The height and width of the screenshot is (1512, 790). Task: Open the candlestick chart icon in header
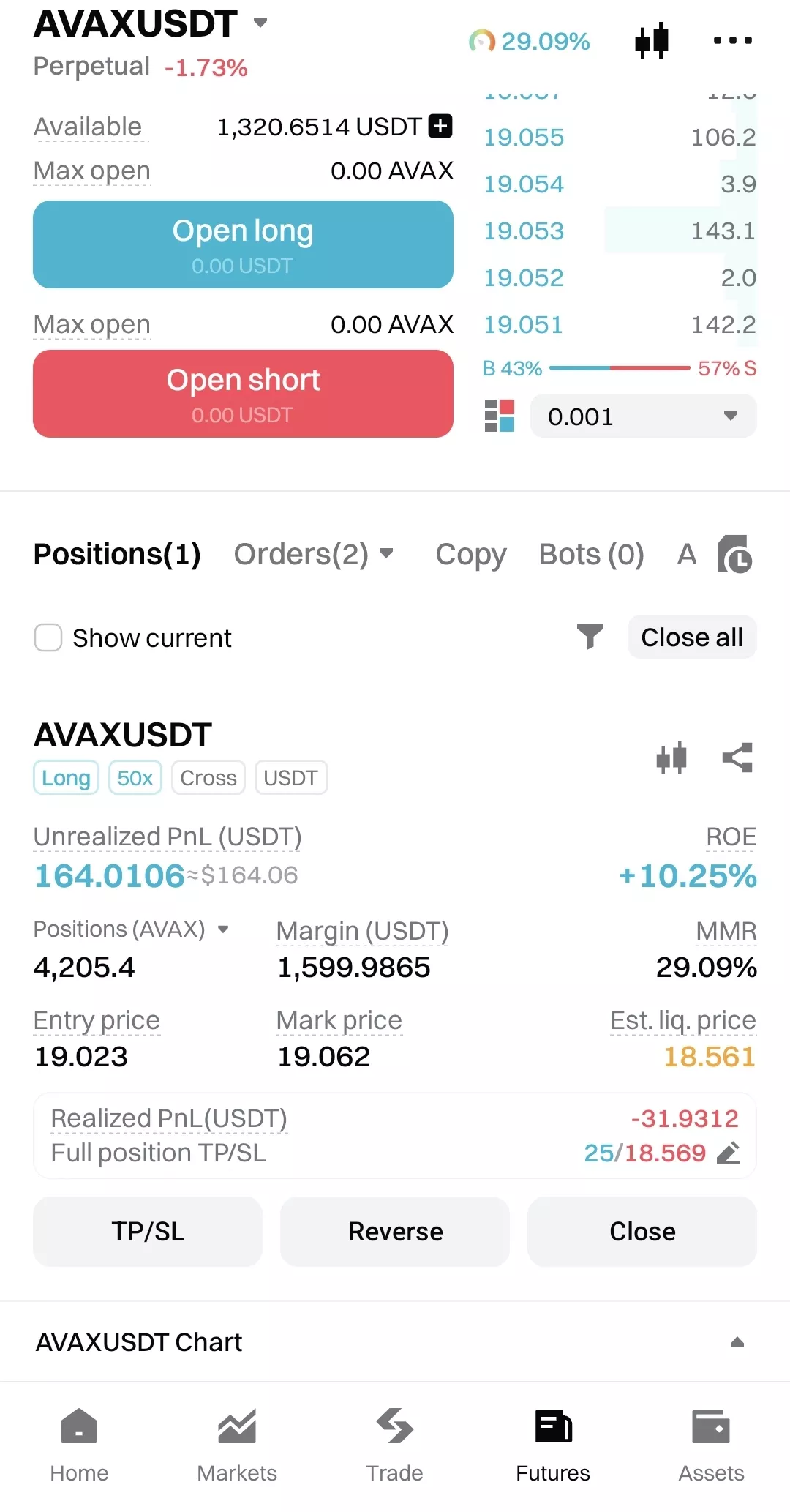pyautogui.click(x=652, y=40)
